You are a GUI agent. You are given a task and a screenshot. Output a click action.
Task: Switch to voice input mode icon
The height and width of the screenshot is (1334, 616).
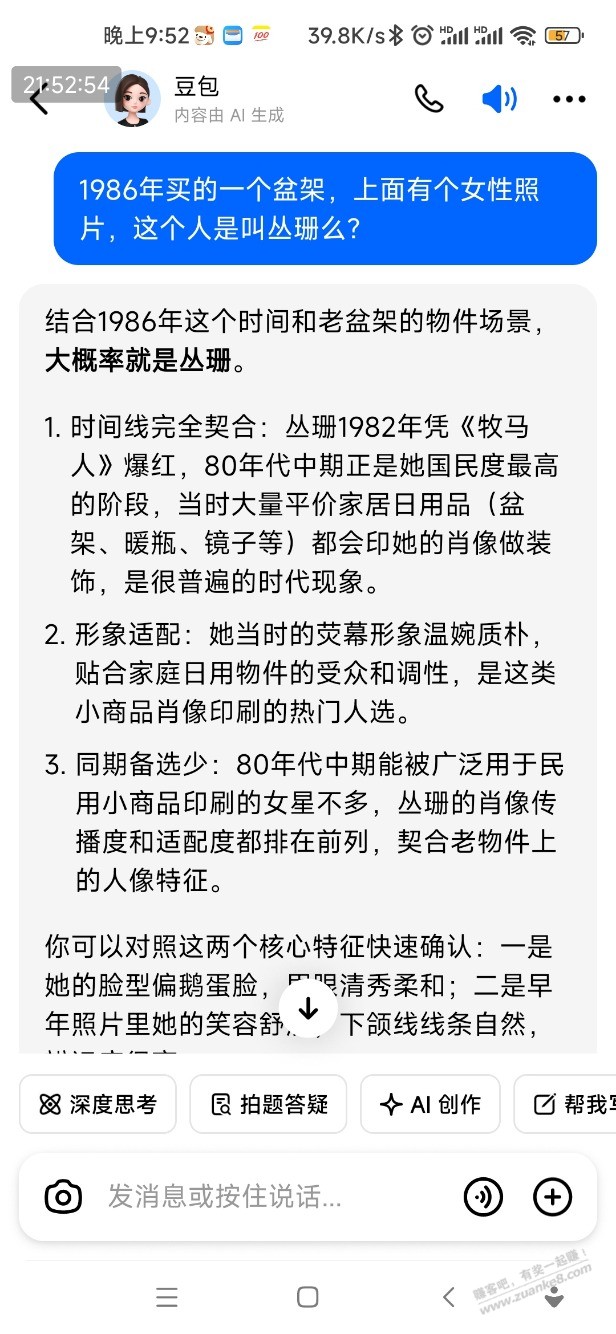tap(484, 1196)
